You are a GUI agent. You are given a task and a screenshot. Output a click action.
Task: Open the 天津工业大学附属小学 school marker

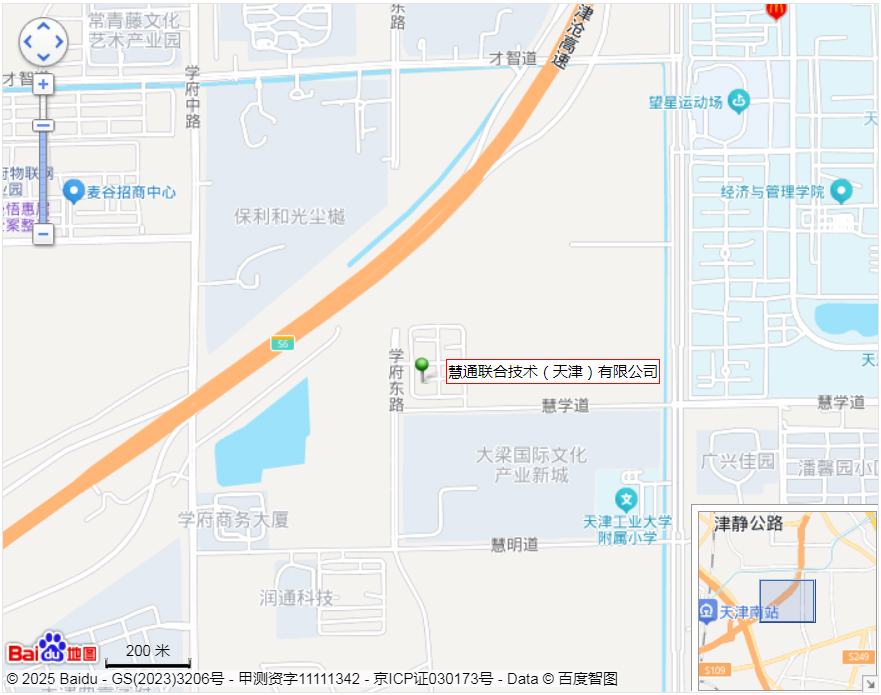click(627, 499)
